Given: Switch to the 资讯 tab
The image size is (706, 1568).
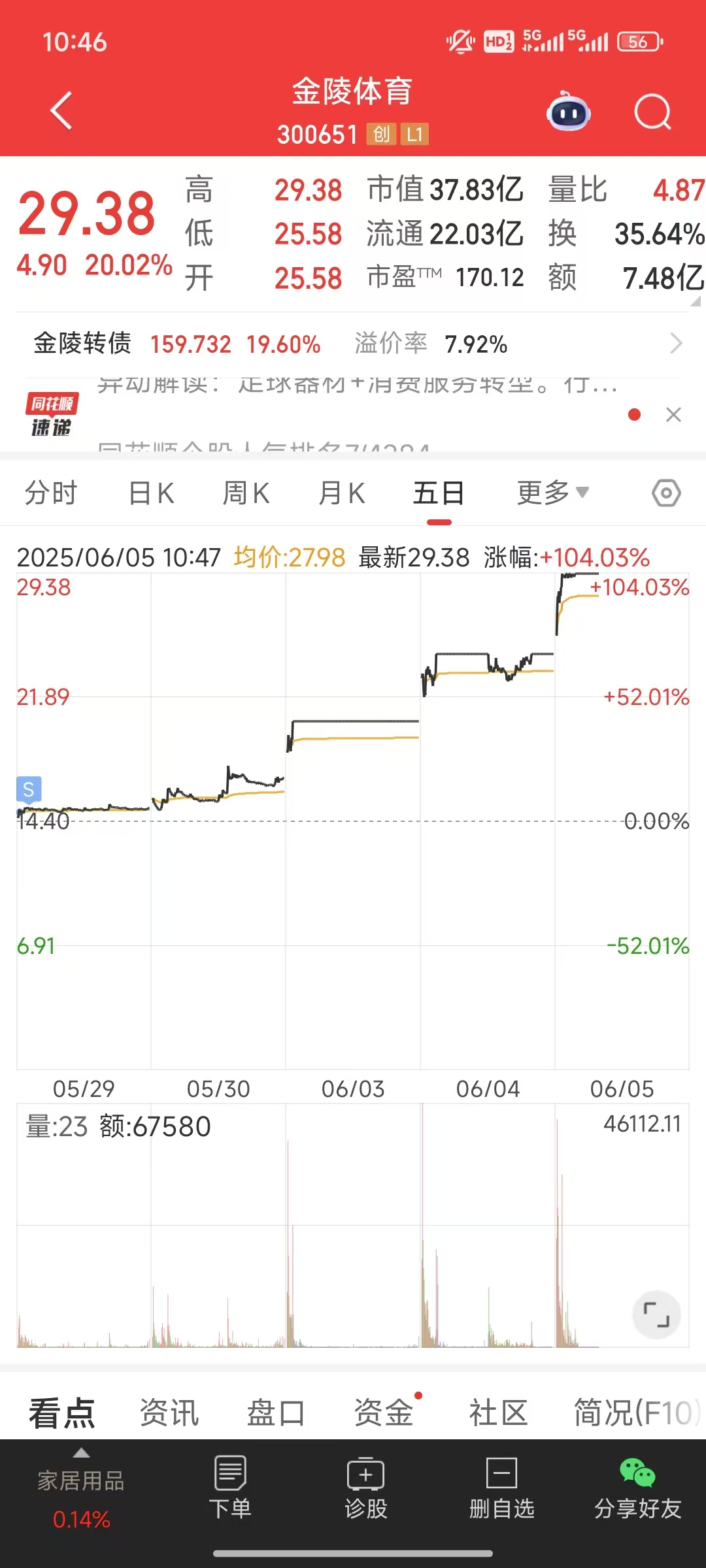Looking at the screenshot, I should tap(169, 1413).
